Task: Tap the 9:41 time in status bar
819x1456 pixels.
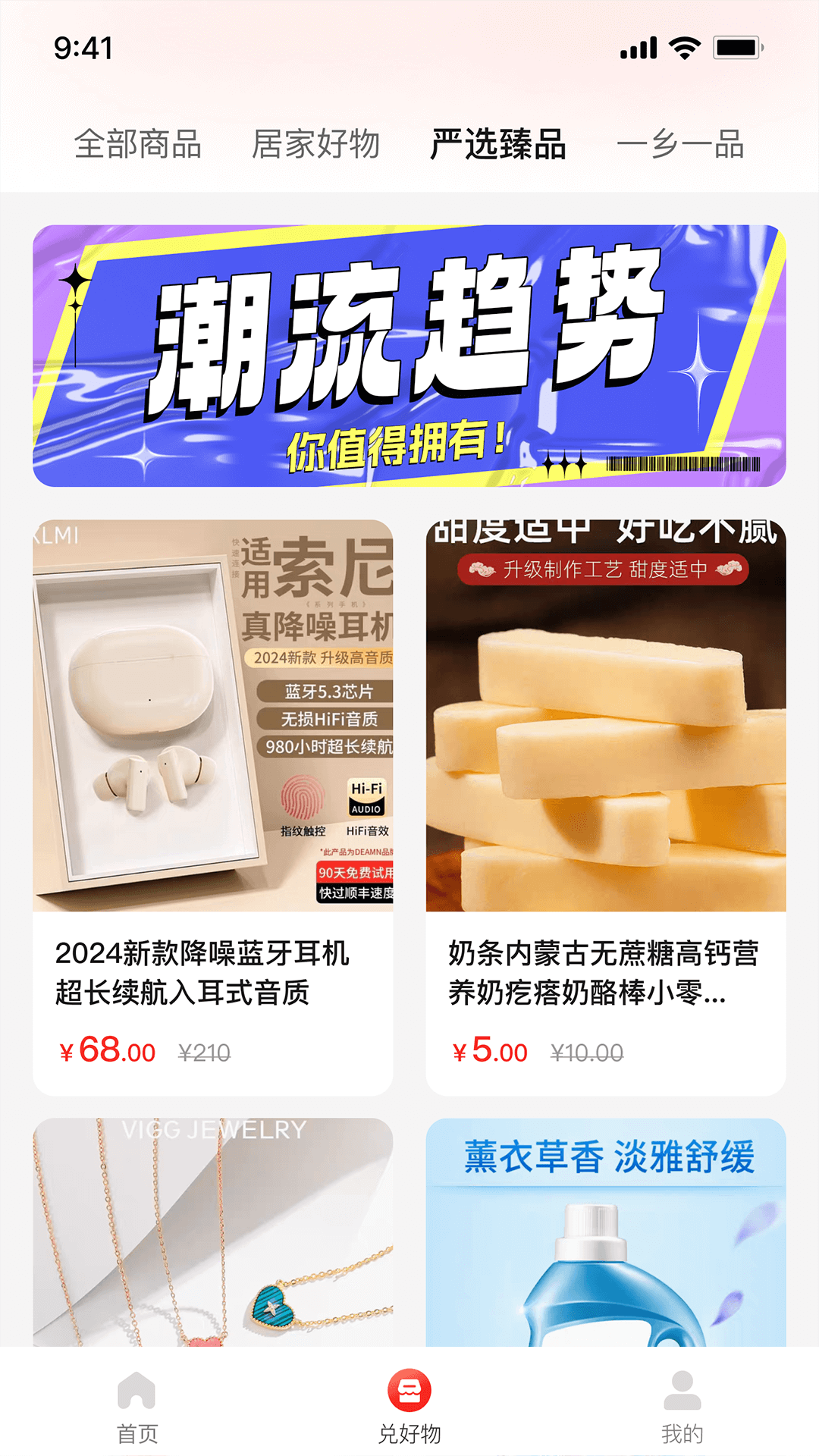Action: [86, 49]
